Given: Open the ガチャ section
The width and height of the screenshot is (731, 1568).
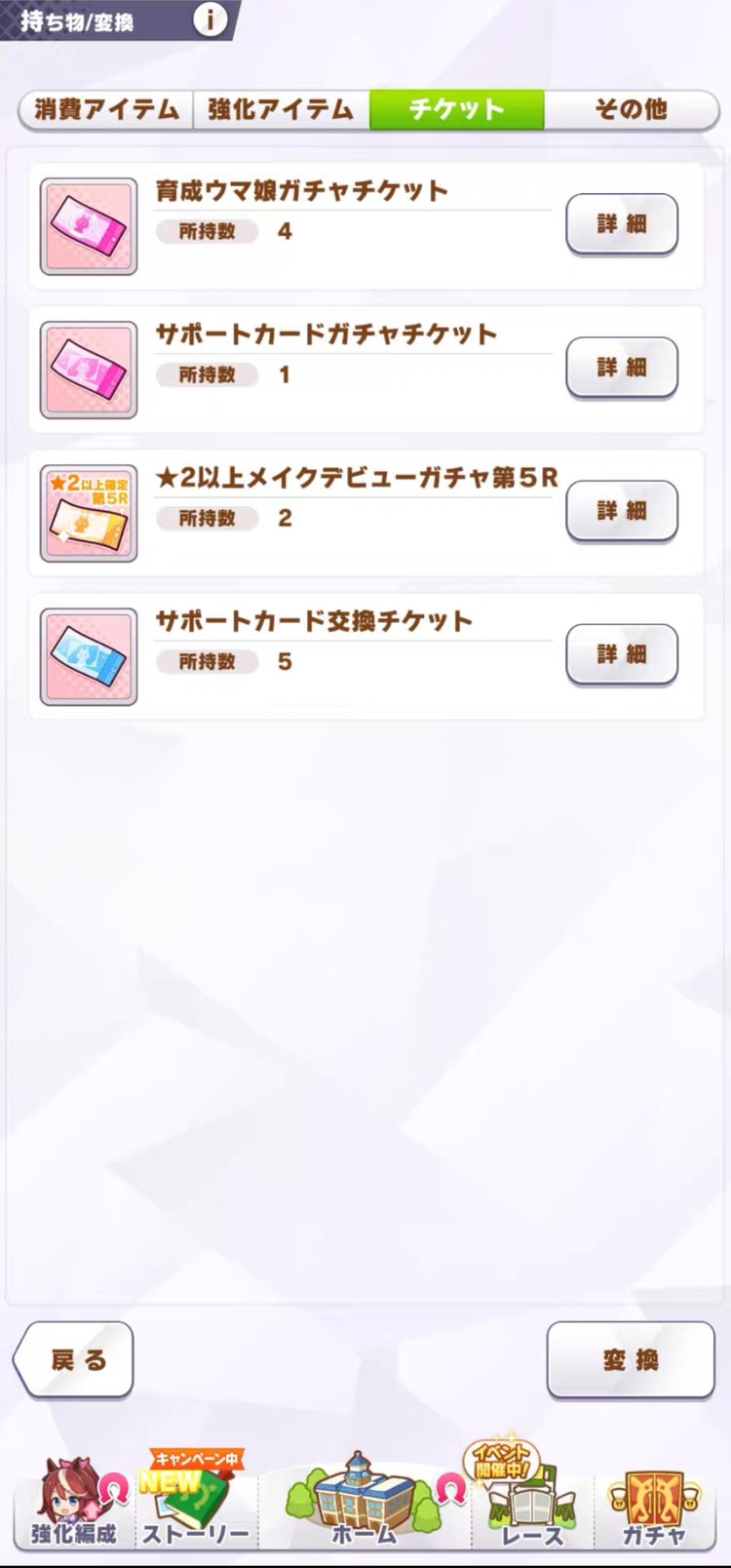Looking at the screenshot, I should [654, 1505].
